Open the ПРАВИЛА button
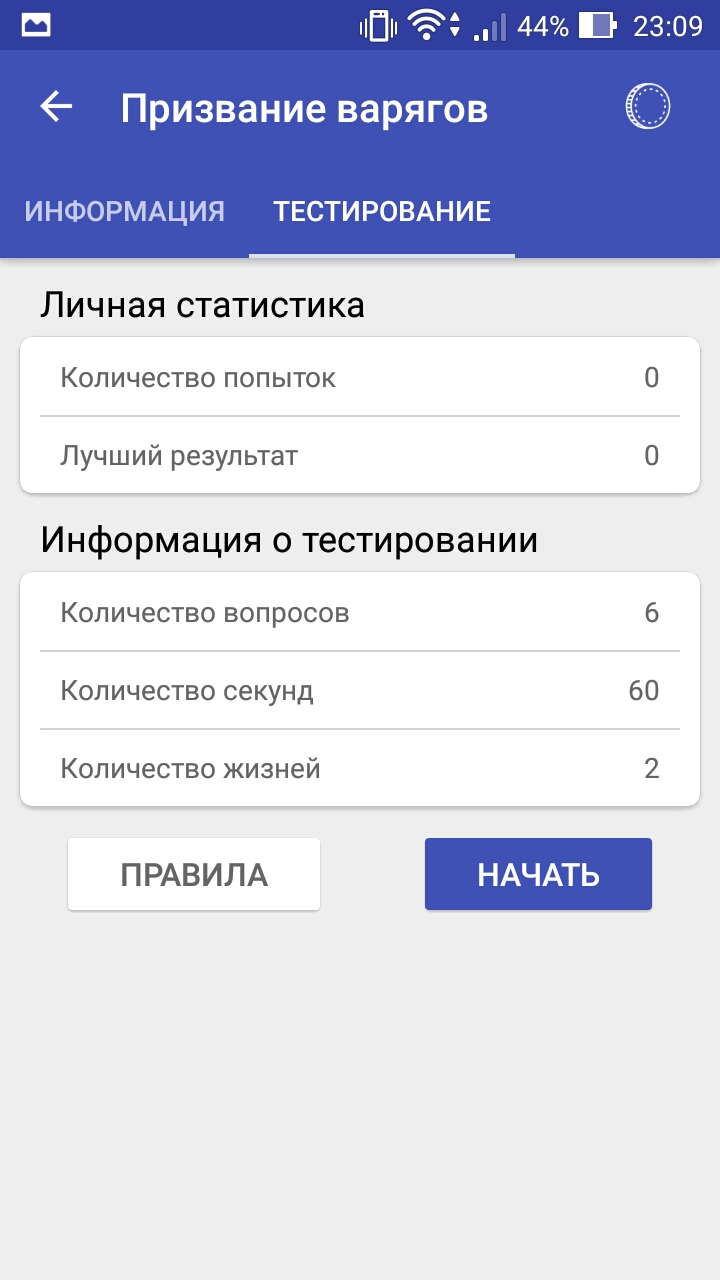This screenshot has height=1280, width=720. point(194,874)
